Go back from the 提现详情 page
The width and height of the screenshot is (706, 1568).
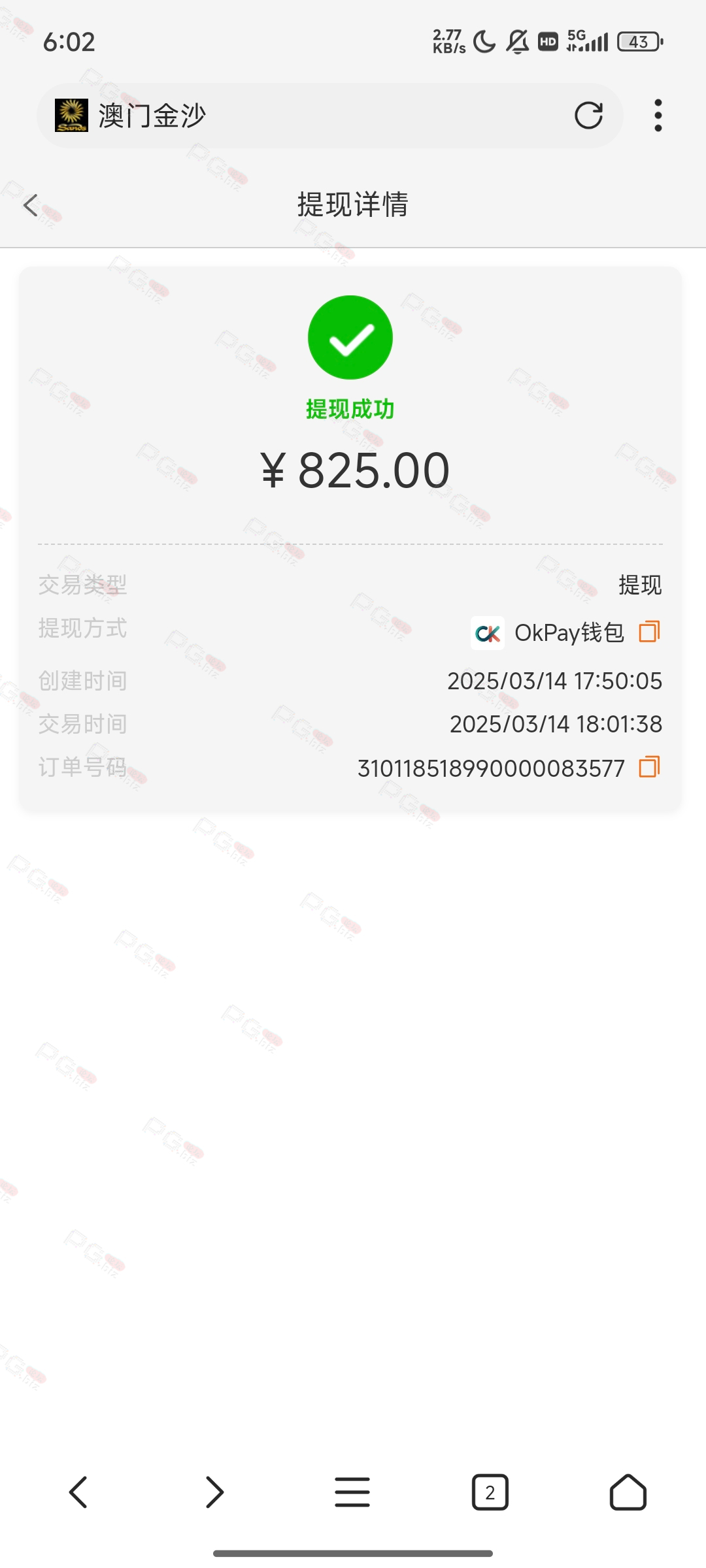pos(31,205)
